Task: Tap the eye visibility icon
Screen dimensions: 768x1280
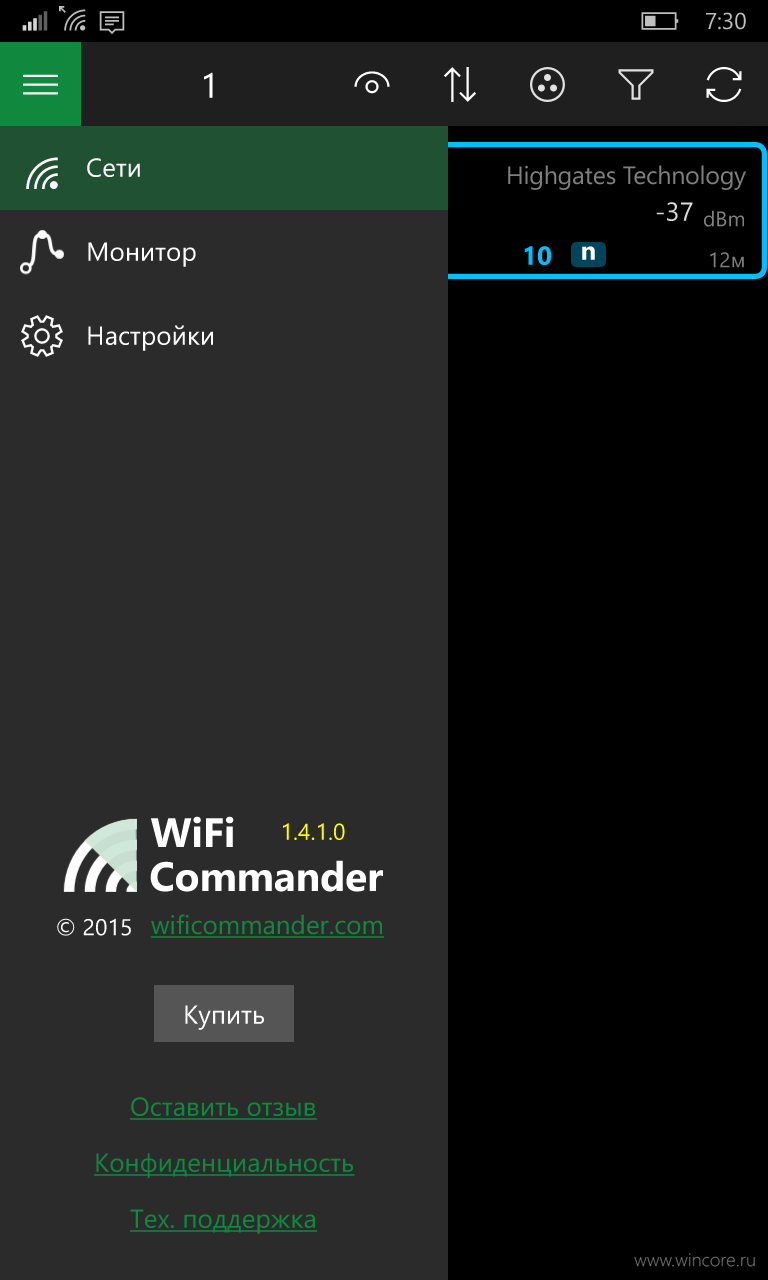Action: pyautogui.click(x=372, y=85)
